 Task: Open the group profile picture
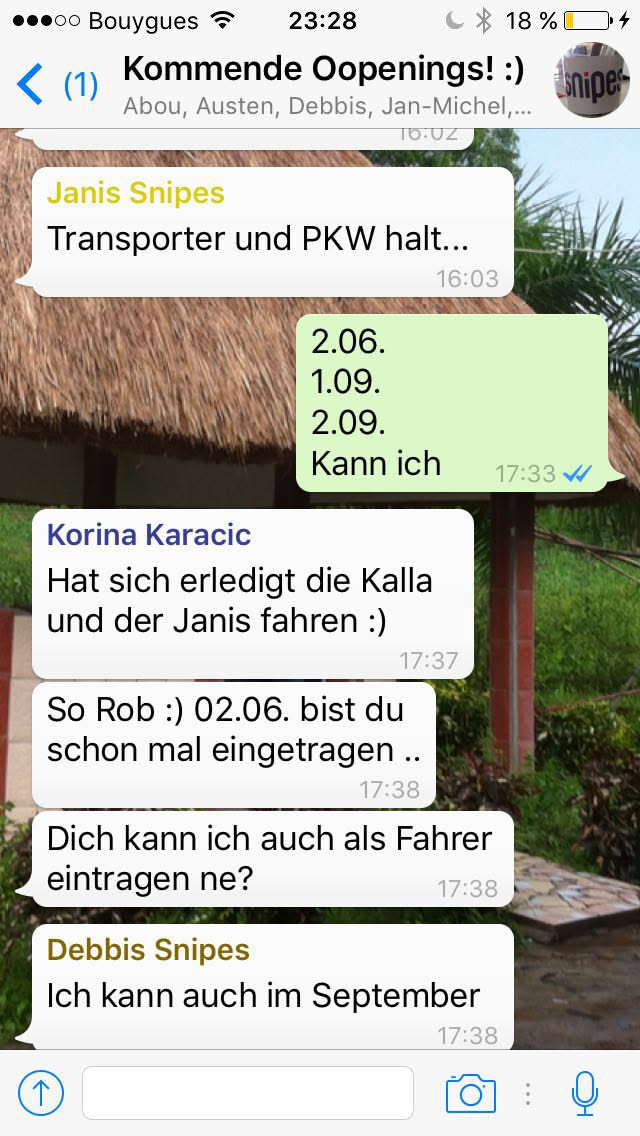[x=591, y=84]
